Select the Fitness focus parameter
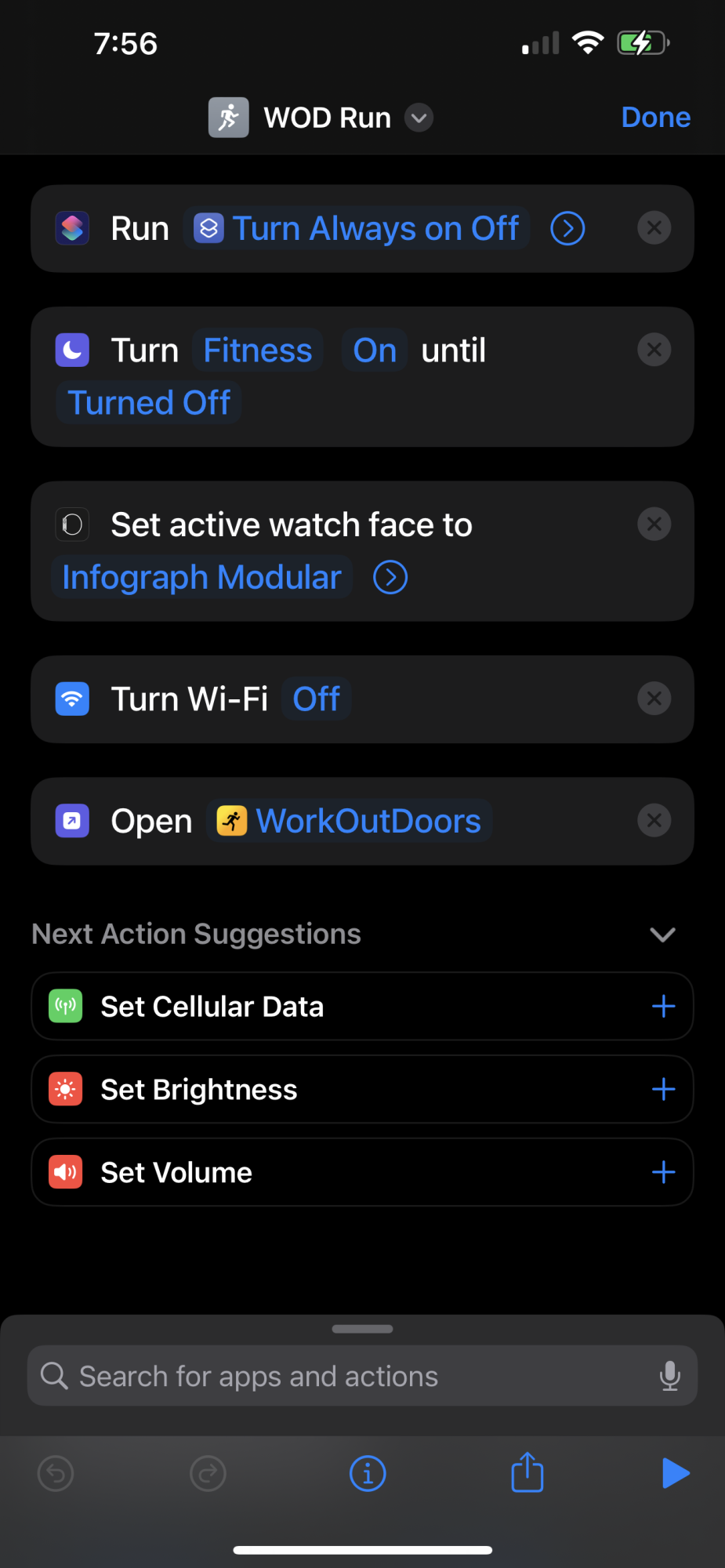725x1568 pixels. click(x=258, y=350)
